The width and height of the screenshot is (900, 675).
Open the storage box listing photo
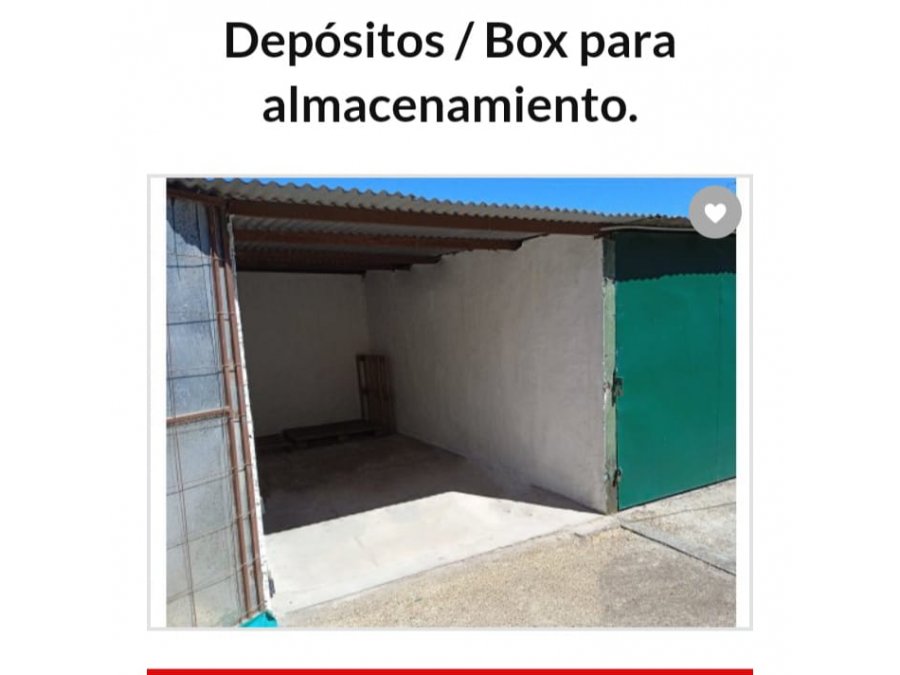click(x=450, y=402)
